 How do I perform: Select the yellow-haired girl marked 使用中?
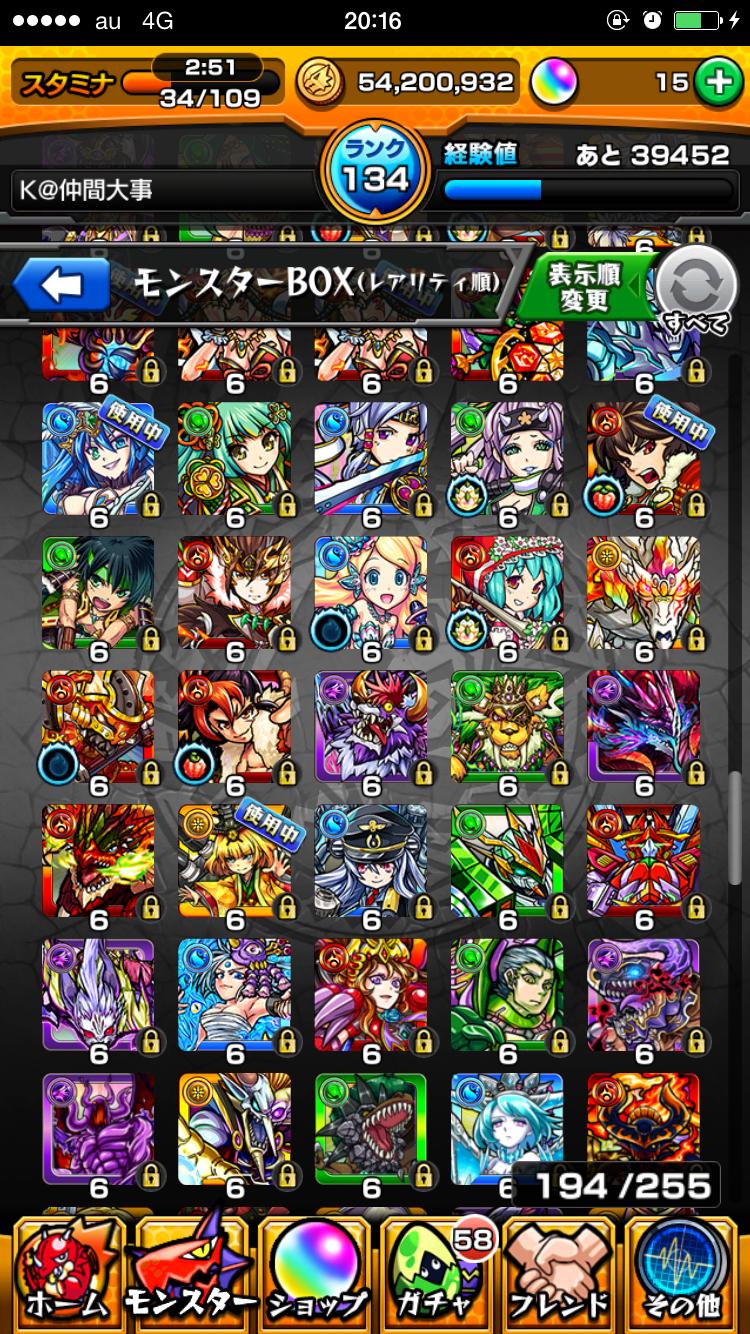tap(234, 860)
